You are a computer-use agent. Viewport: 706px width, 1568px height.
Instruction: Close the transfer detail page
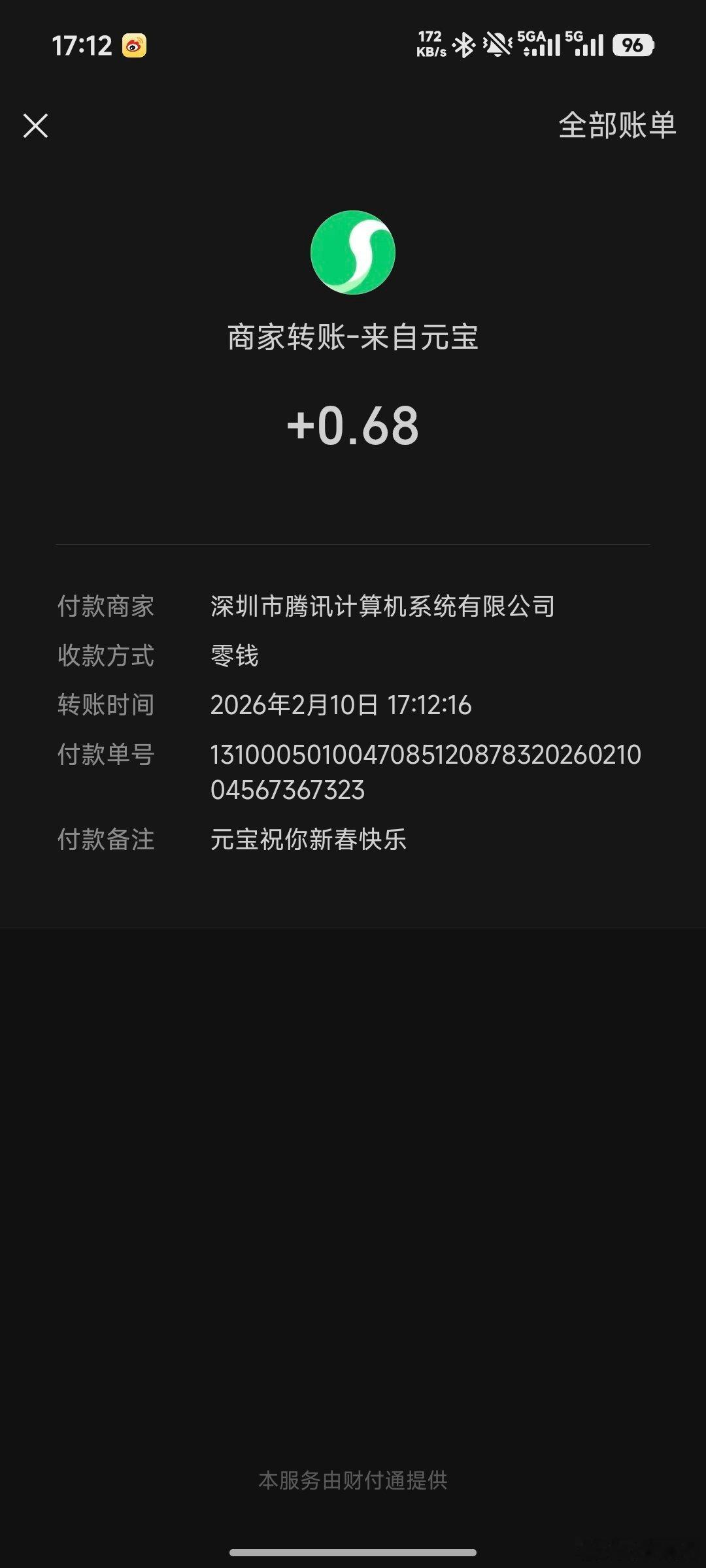tap(36, 126)
